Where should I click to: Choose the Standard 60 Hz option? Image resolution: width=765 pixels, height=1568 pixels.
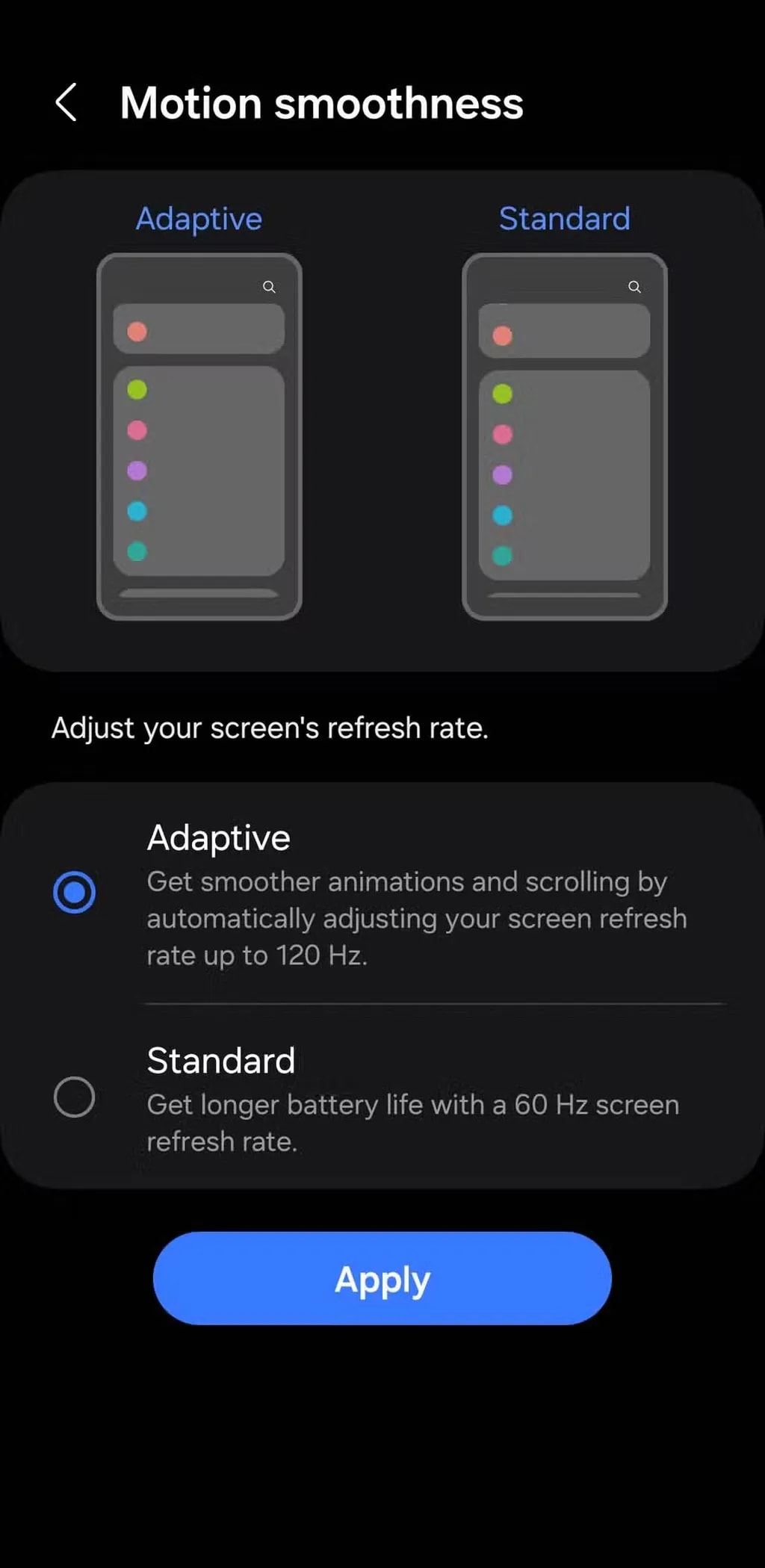click(74, 1097)
